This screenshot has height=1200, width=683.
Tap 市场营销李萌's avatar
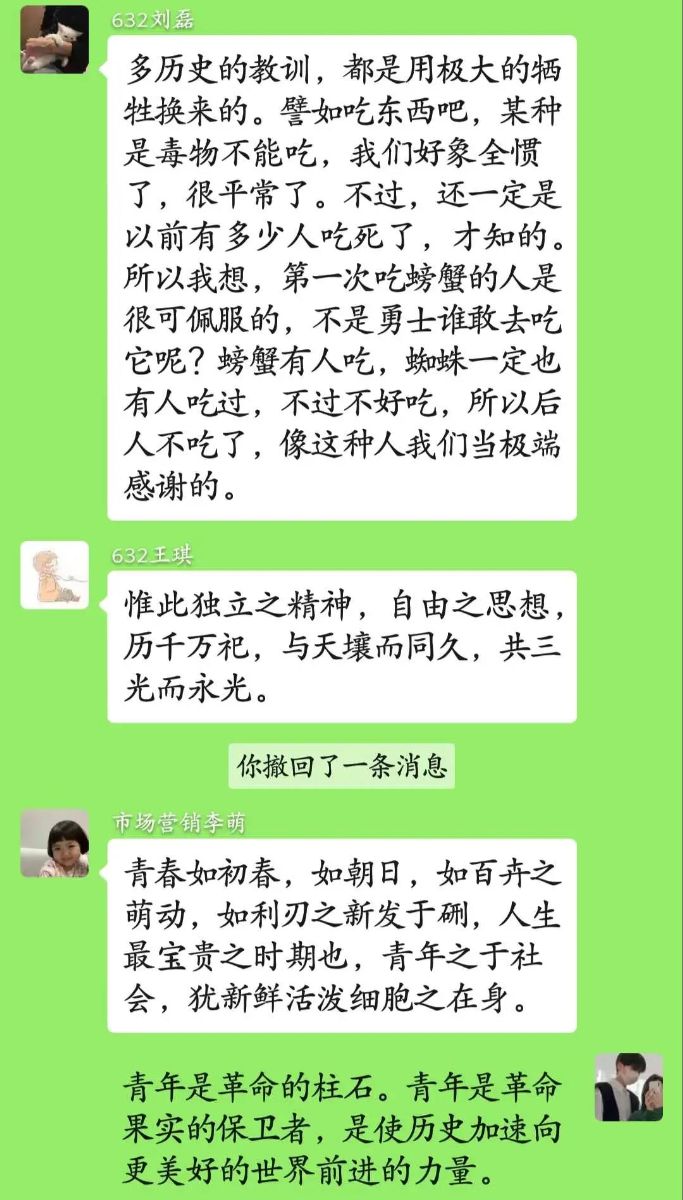click(54, 843)
